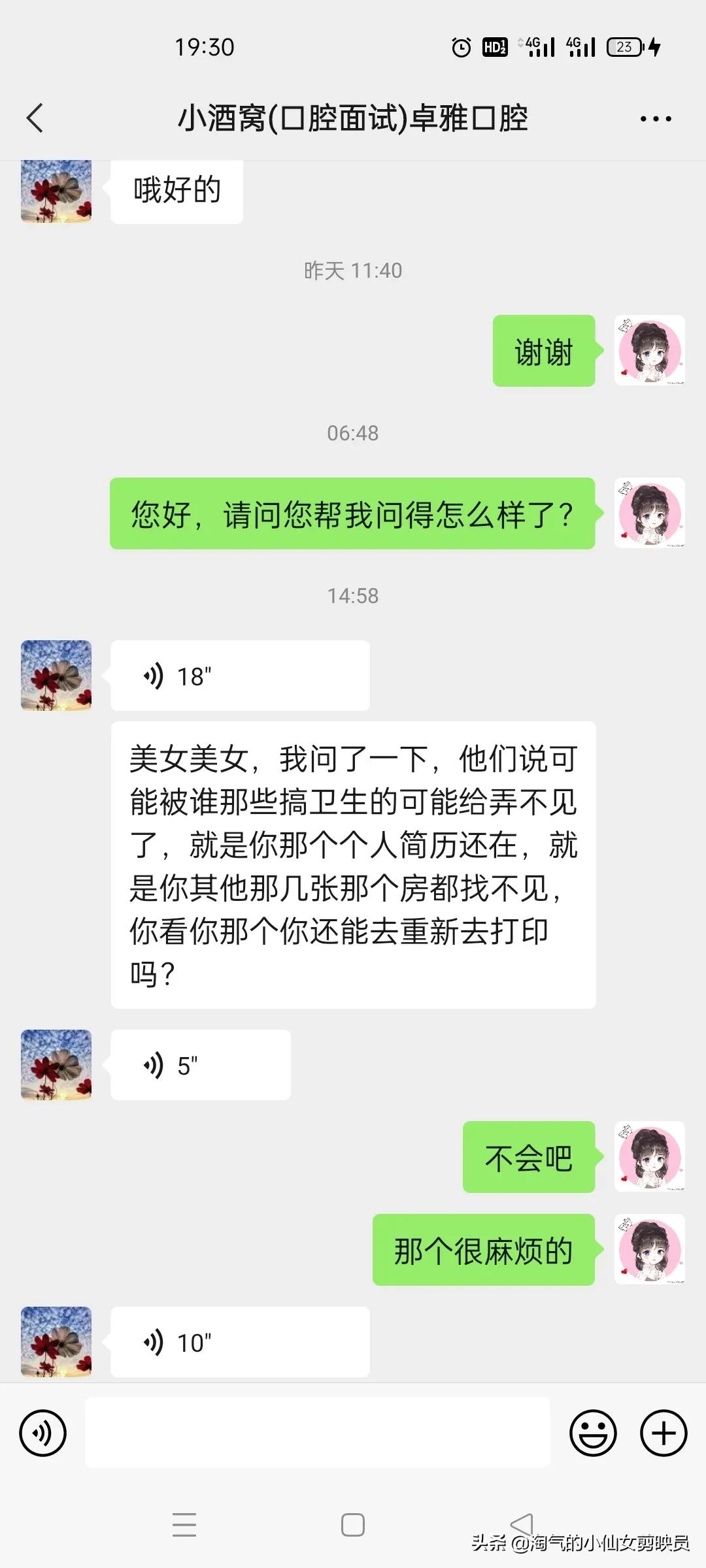This screenshot has height=1568, width=706.
Task: Play the 5 second voice message
Action: click(199, 1064)
